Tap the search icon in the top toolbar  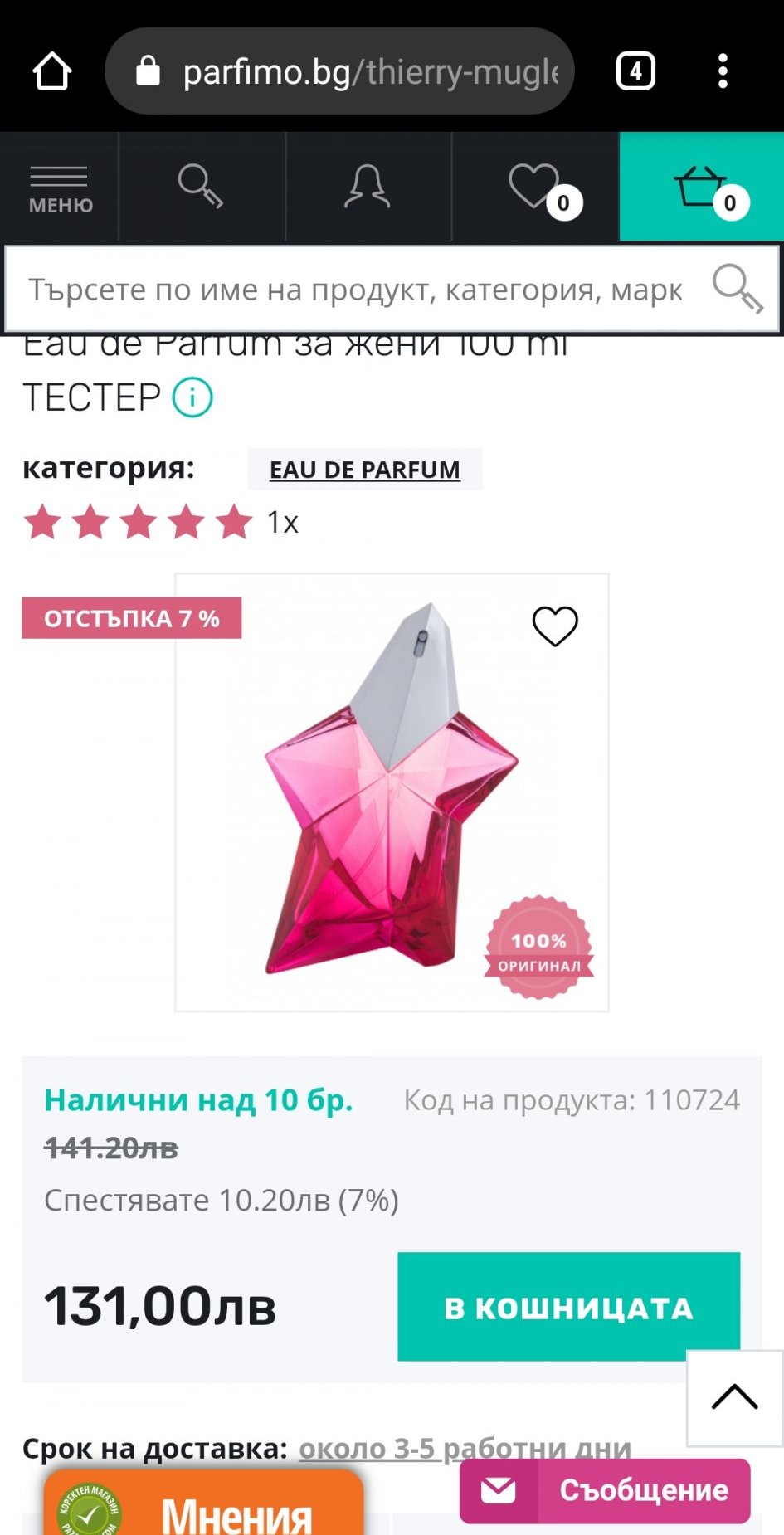pyautogui.click(x=201, y=188)
